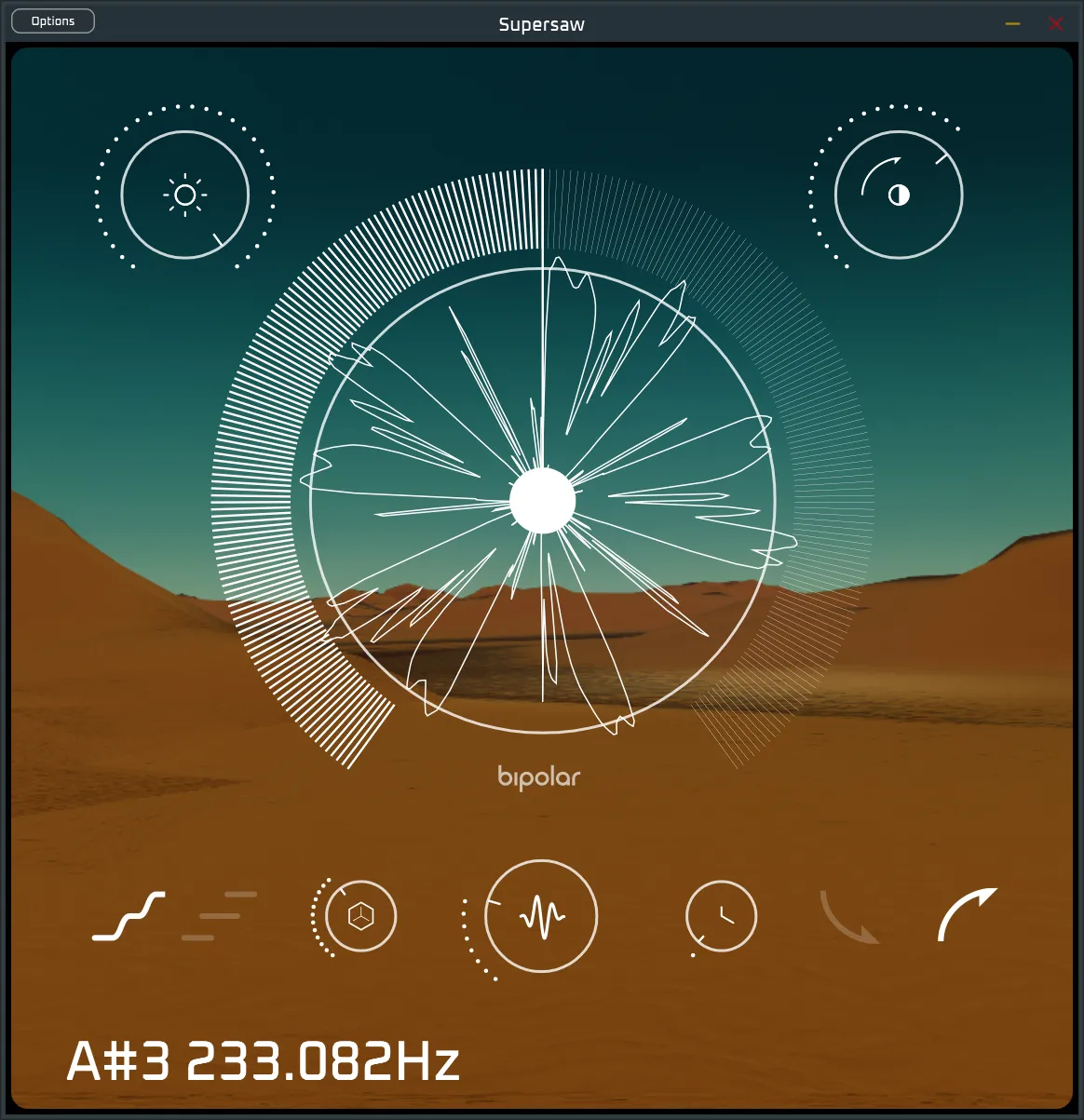Select the stepped lines icon

[x=220, y=916]
